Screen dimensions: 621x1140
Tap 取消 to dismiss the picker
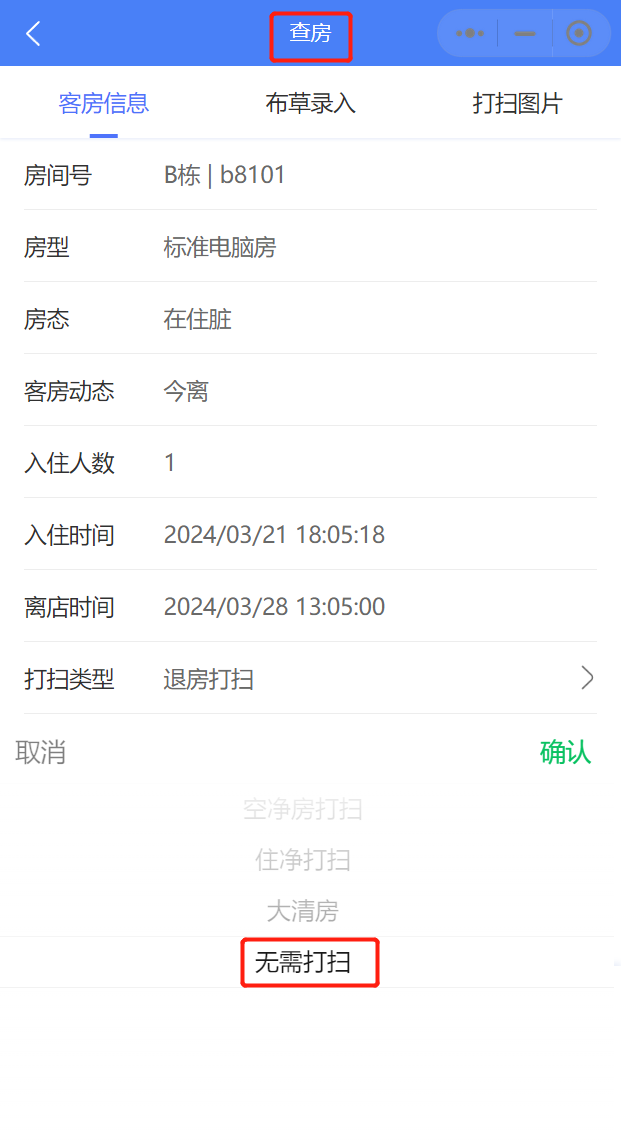(x=41, y=752)
